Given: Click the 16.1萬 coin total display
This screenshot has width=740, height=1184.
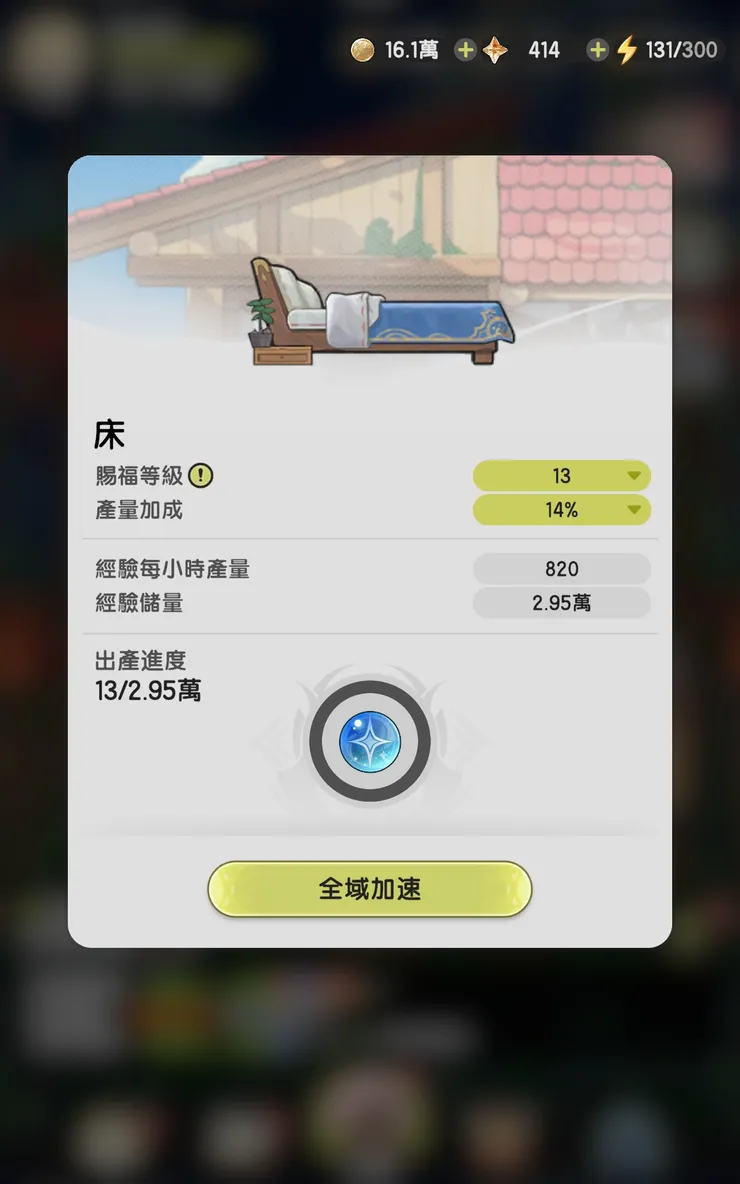Looking at the screenshot, I should 410,49.
